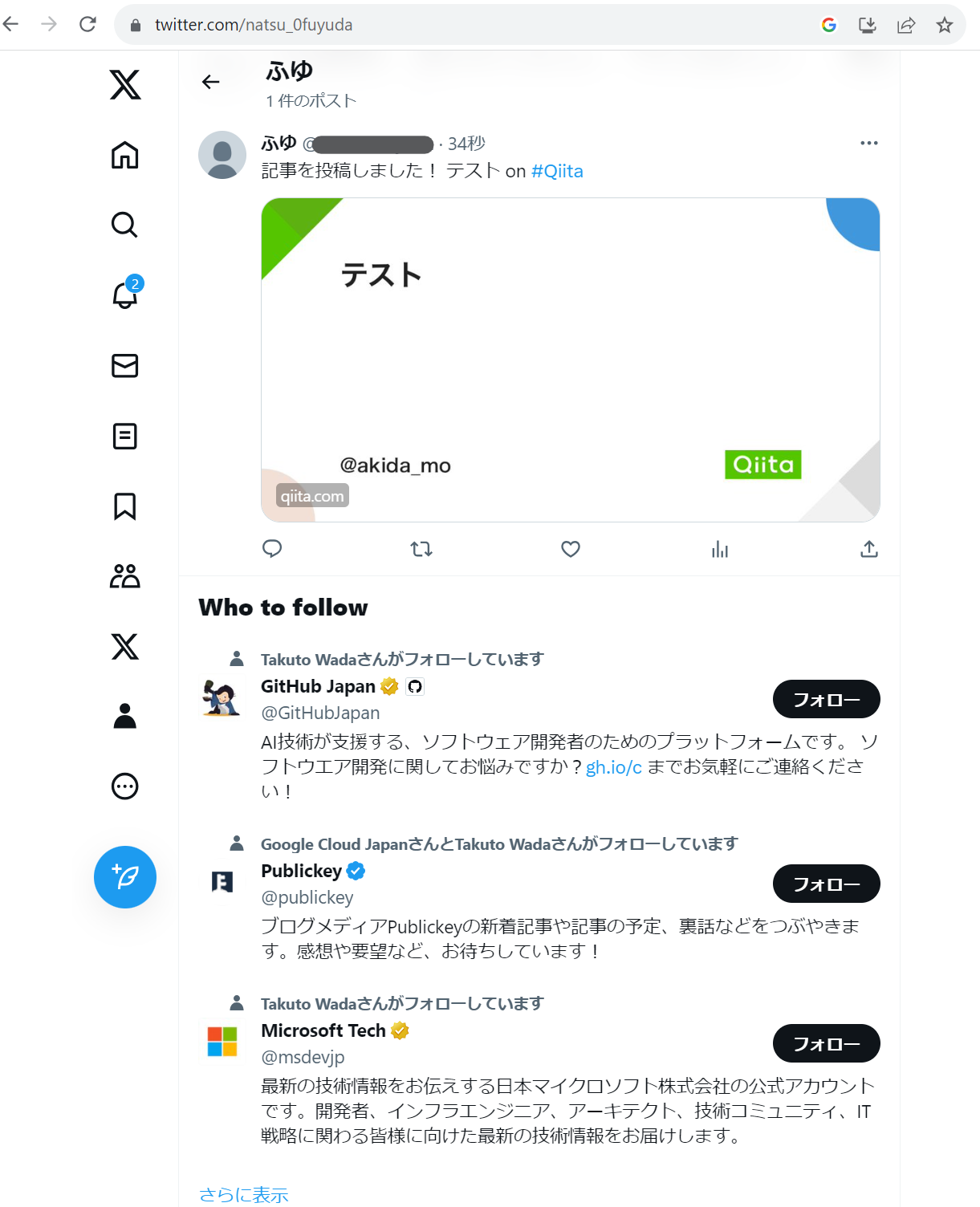Follow GitHub Japan
Screen dimensions: 980x1207
(826, 700)
